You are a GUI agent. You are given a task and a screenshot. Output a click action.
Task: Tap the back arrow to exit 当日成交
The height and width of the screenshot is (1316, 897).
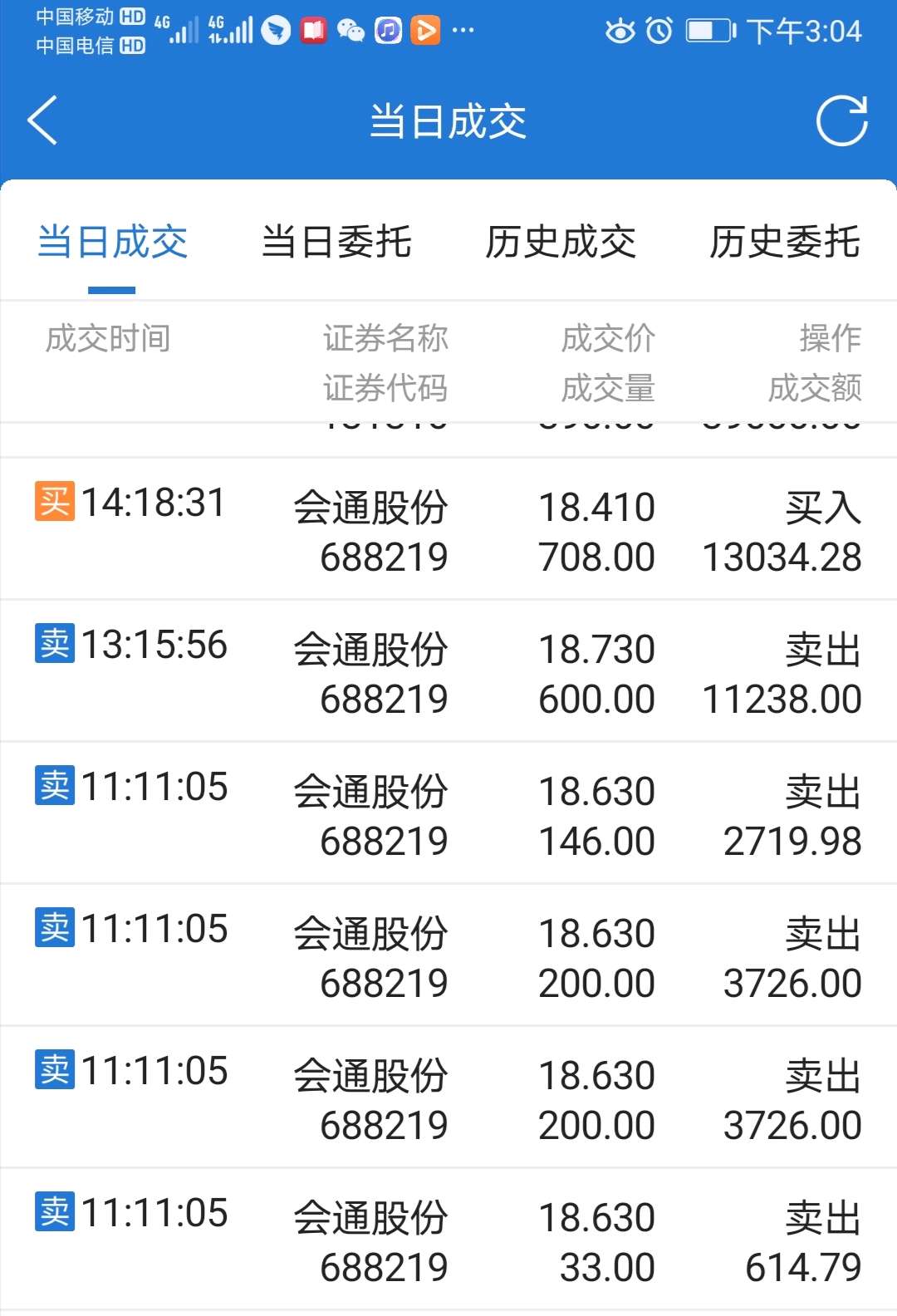click(43, 120)
